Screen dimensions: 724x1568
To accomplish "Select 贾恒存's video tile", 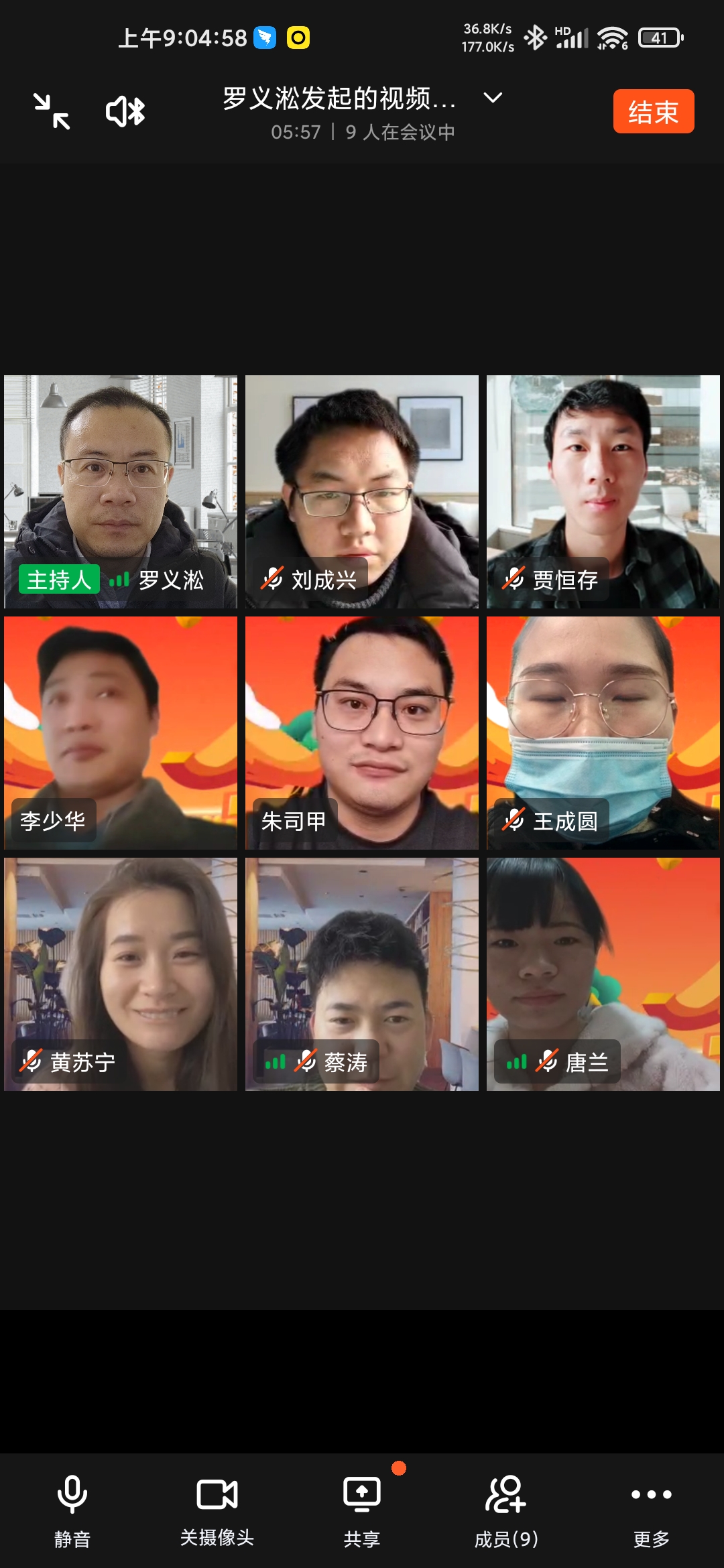I will tap(603, 491).
